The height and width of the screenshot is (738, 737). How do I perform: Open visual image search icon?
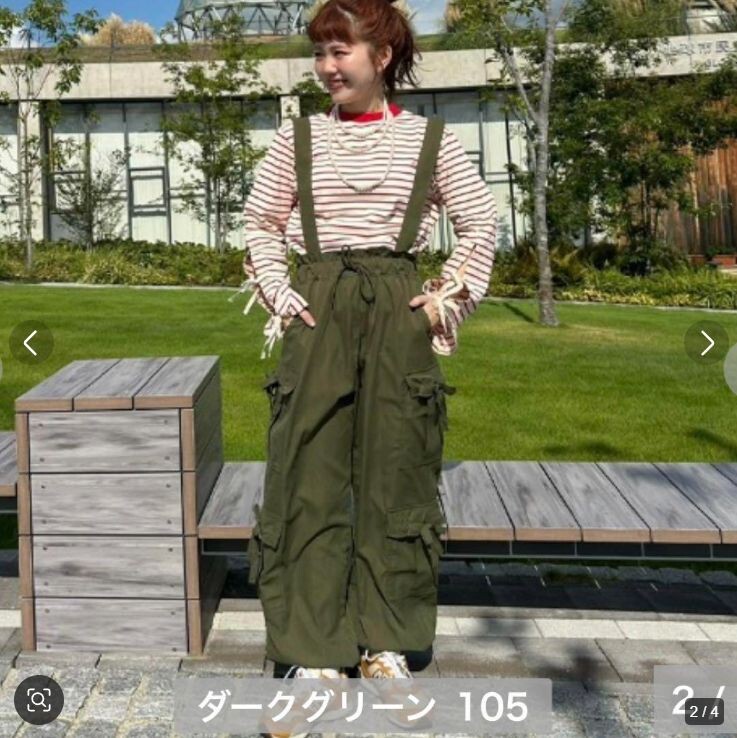point(39,699)
